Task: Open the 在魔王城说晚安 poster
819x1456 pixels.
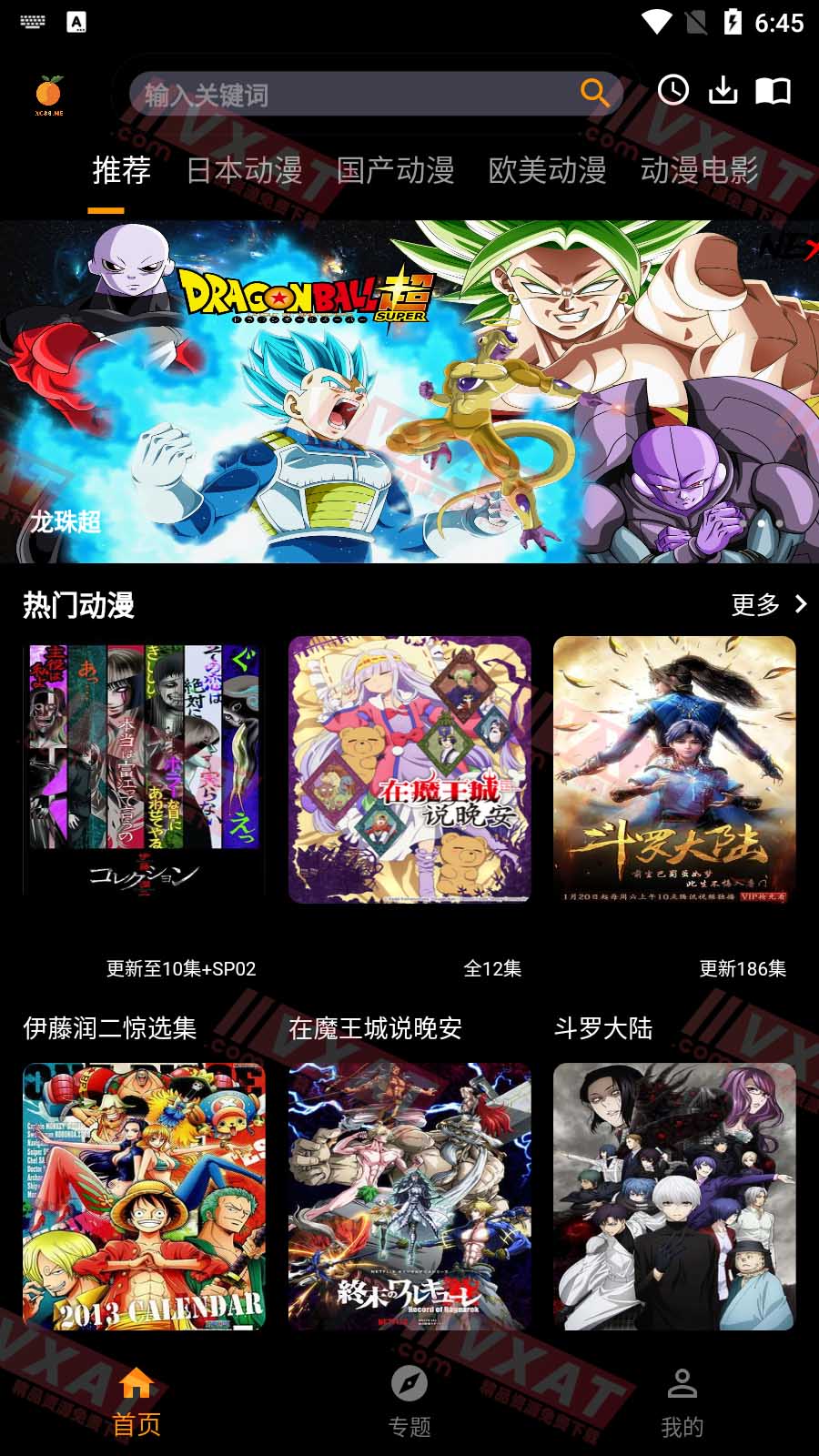Action: tap(409, 771)
